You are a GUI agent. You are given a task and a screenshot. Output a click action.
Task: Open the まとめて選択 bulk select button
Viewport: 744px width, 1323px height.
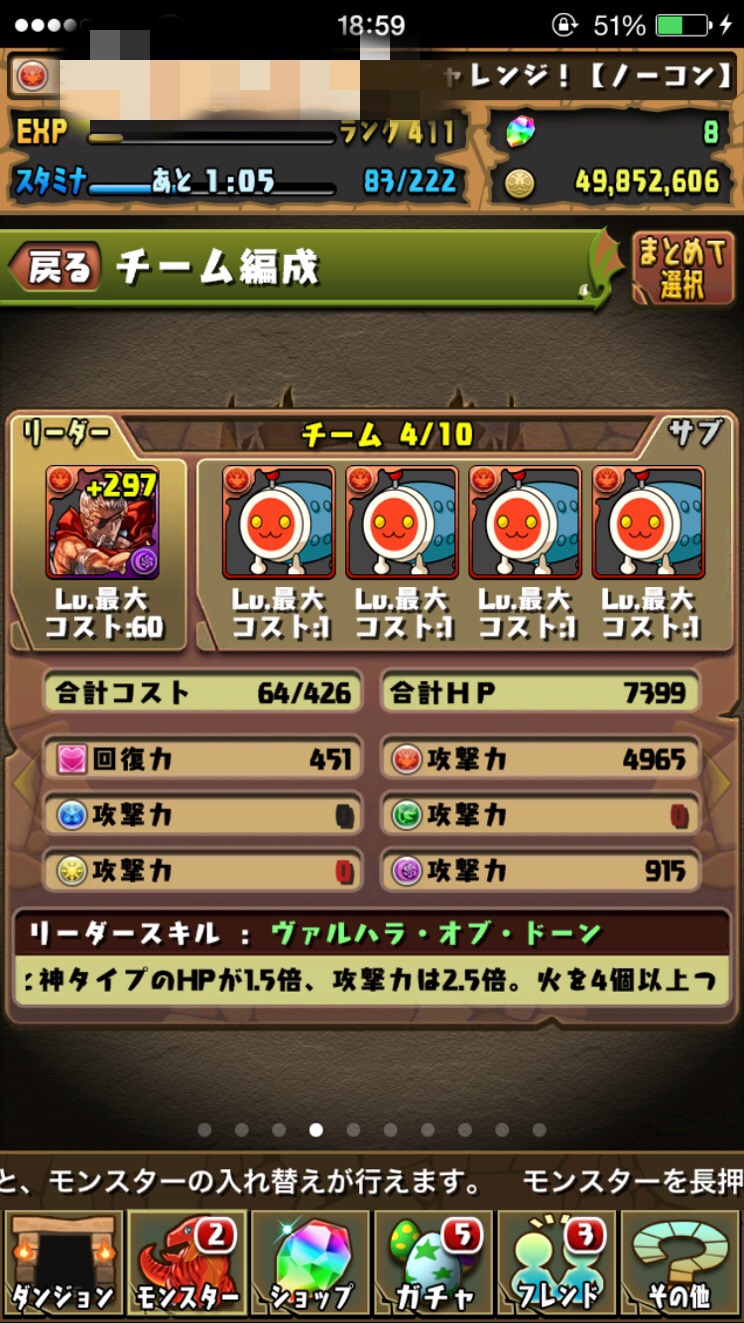(683, 268)
